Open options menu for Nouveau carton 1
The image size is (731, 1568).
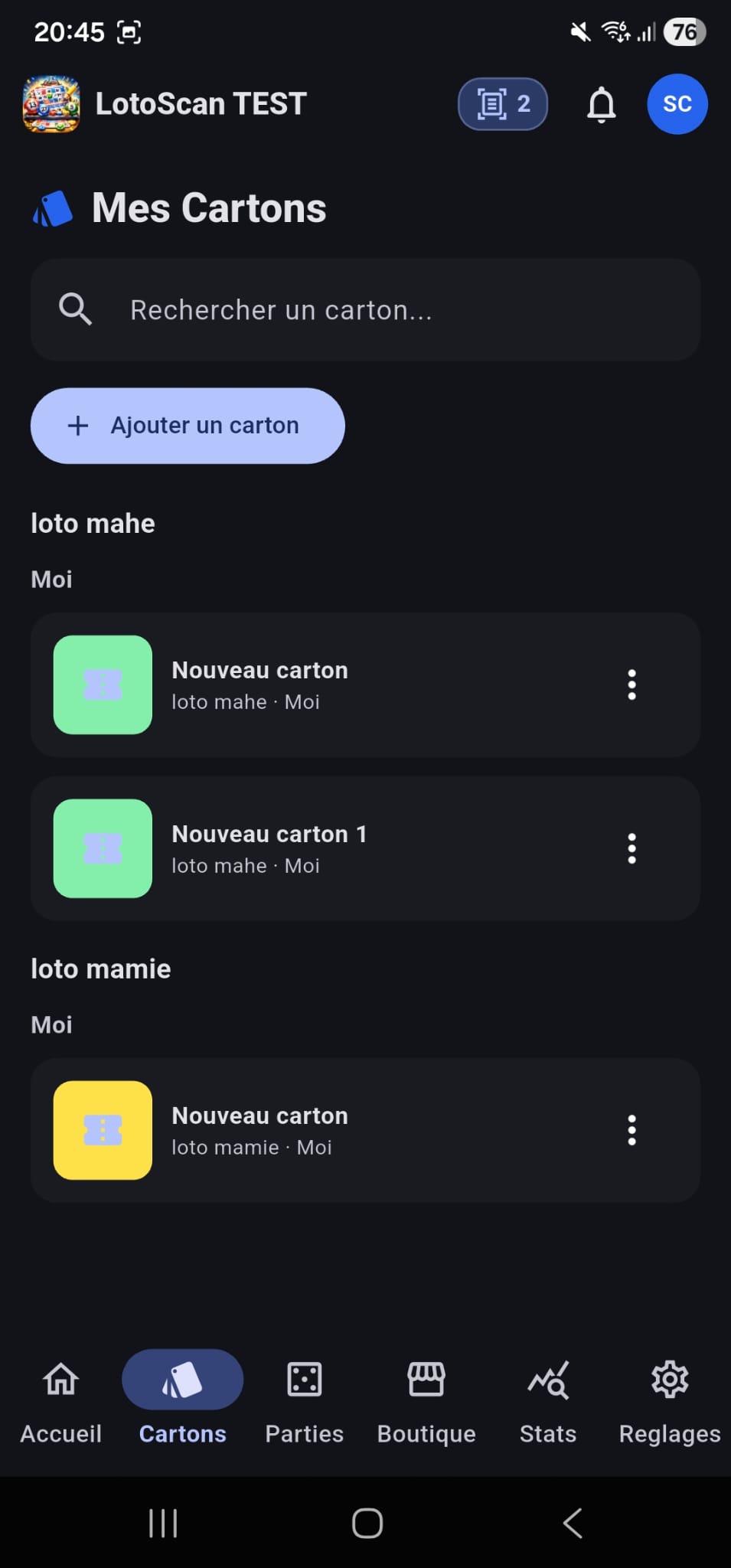[631, 848]
